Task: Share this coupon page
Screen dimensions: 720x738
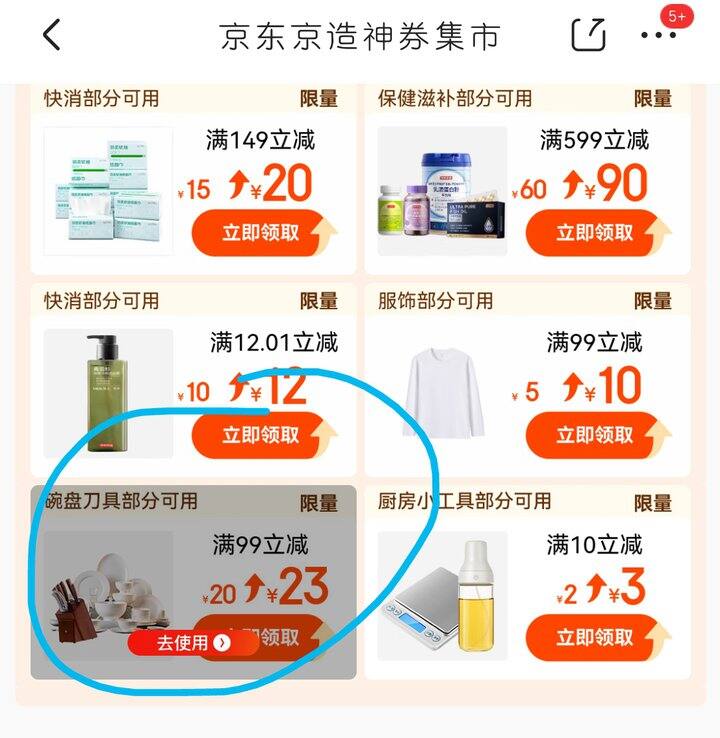Action: pos(589,36)
